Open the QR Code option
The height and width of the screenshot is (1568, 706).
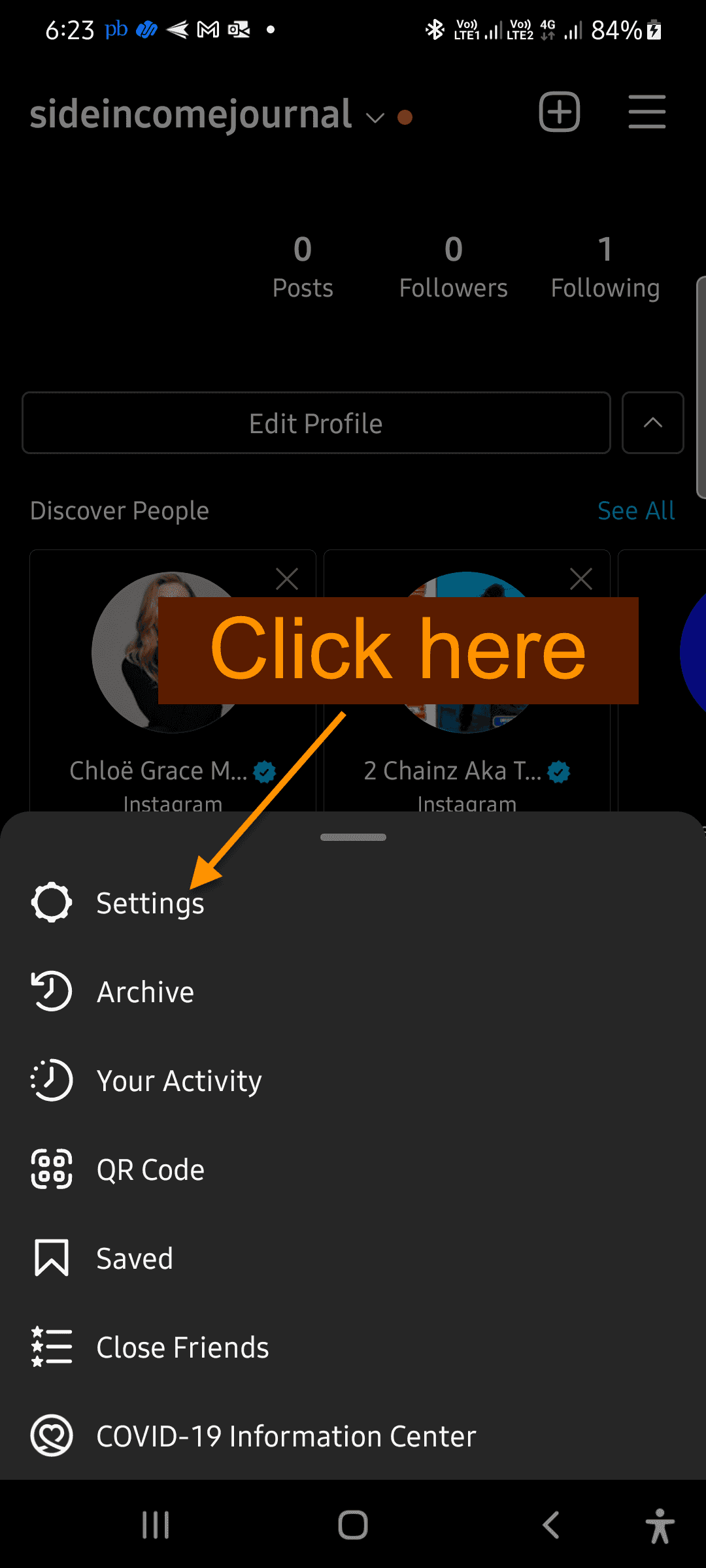(353, 1169)
